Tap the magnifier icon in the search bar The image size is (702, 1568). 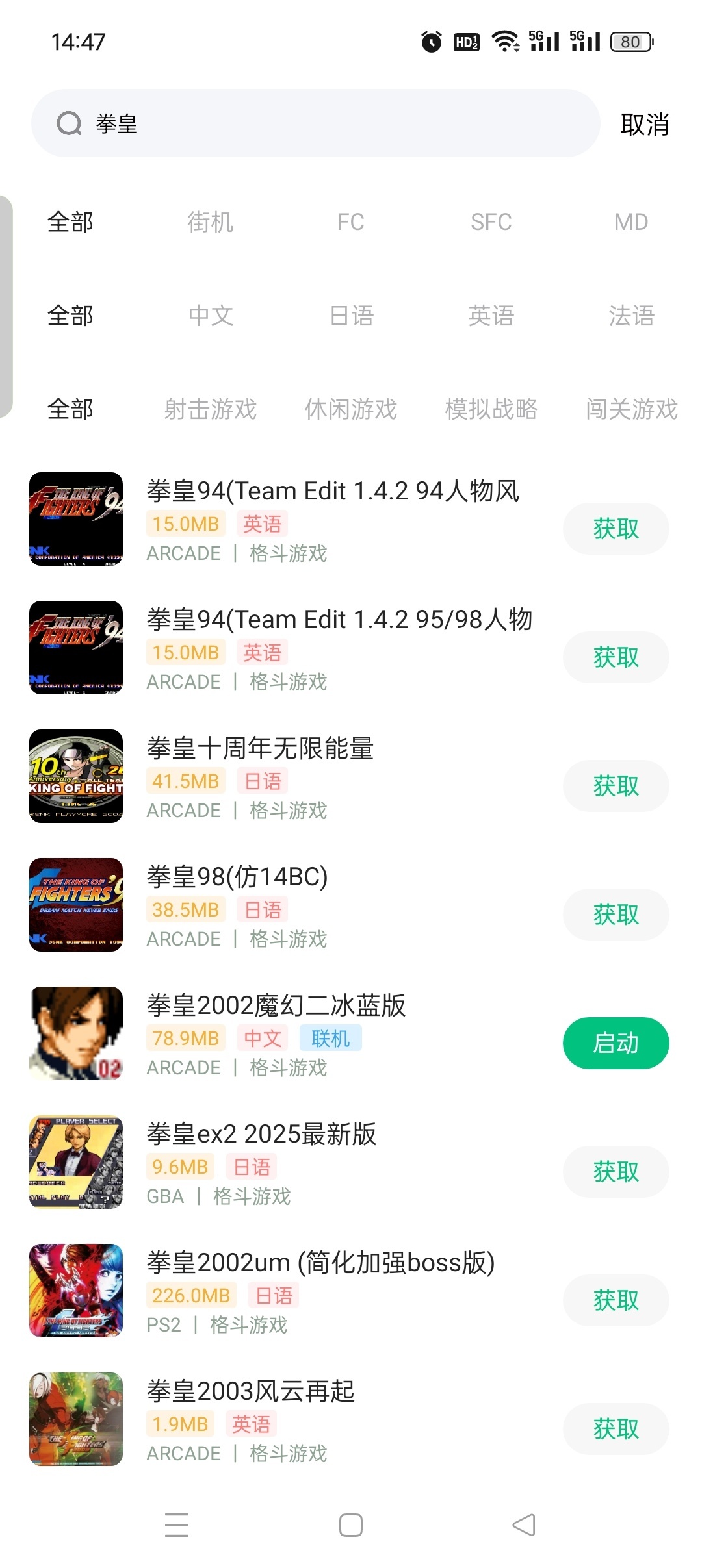click(68, 123)
